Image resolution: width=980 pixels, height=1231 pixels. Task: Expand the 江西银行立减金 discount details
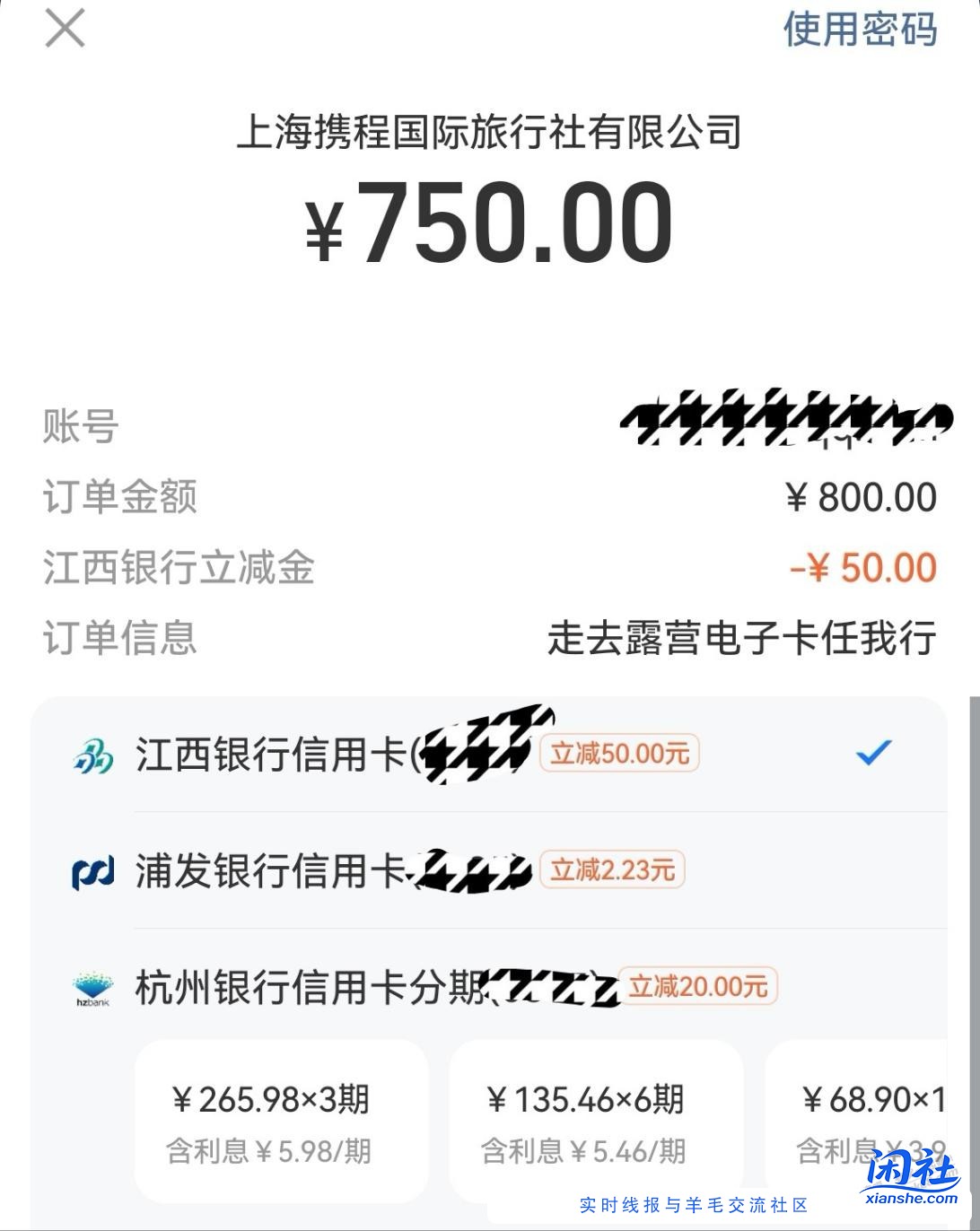coord(490,565)
